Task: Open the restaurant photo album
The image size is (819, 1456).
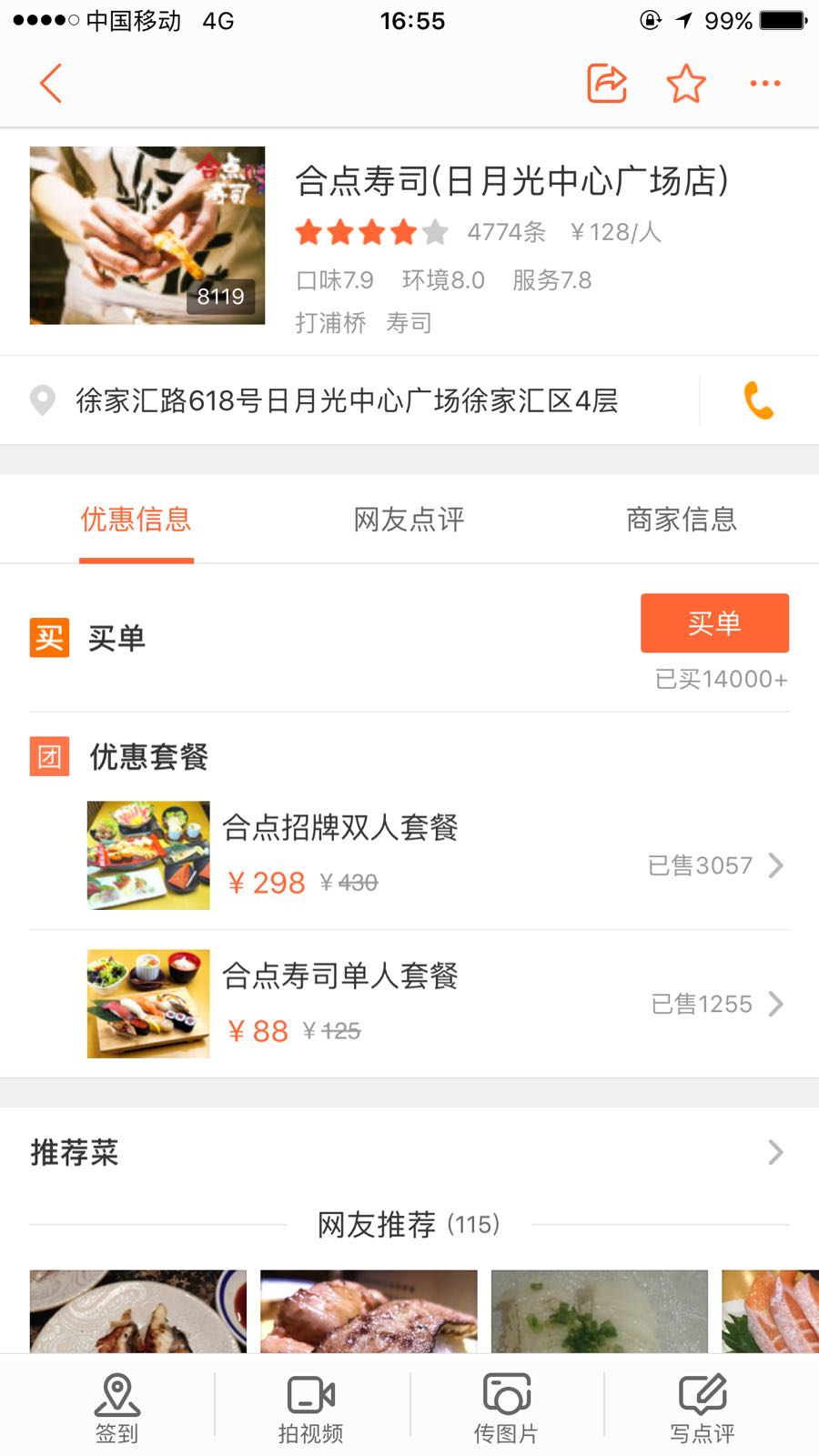Action: 147,235
